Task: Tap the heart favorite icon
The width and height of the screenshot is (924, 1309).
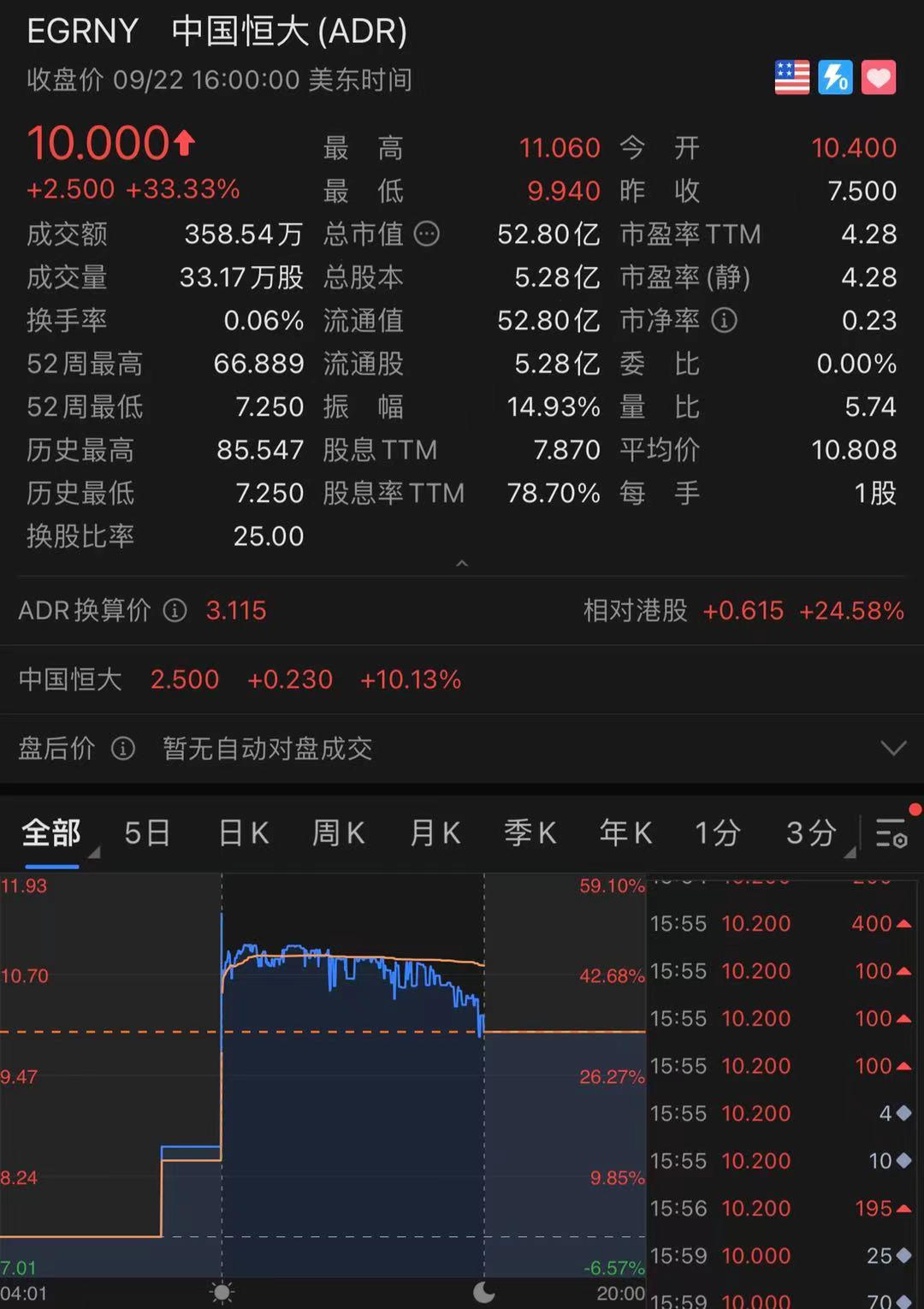Action: [878, 78]
